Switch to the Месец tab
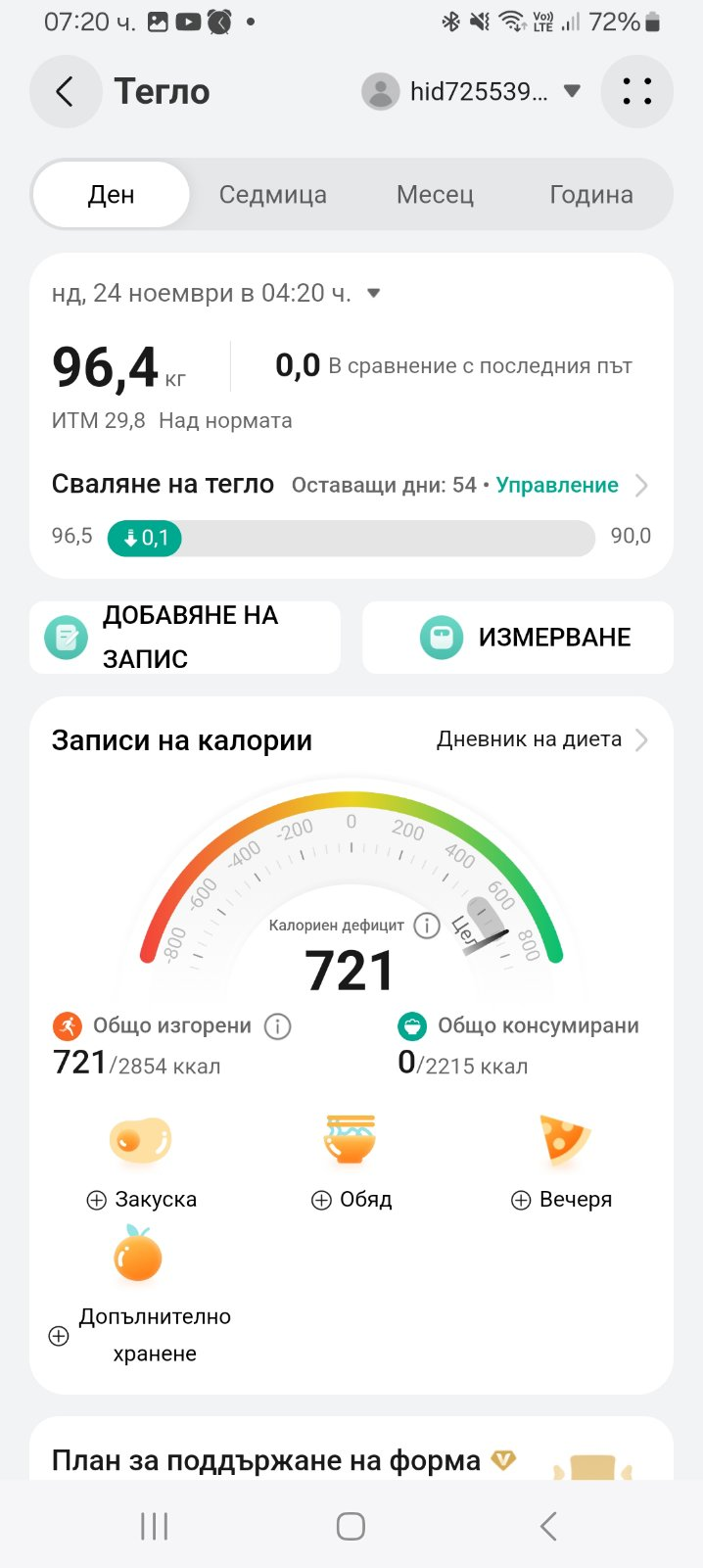The width and height of the screenshot is (703, 1568). tap(435, 195)
